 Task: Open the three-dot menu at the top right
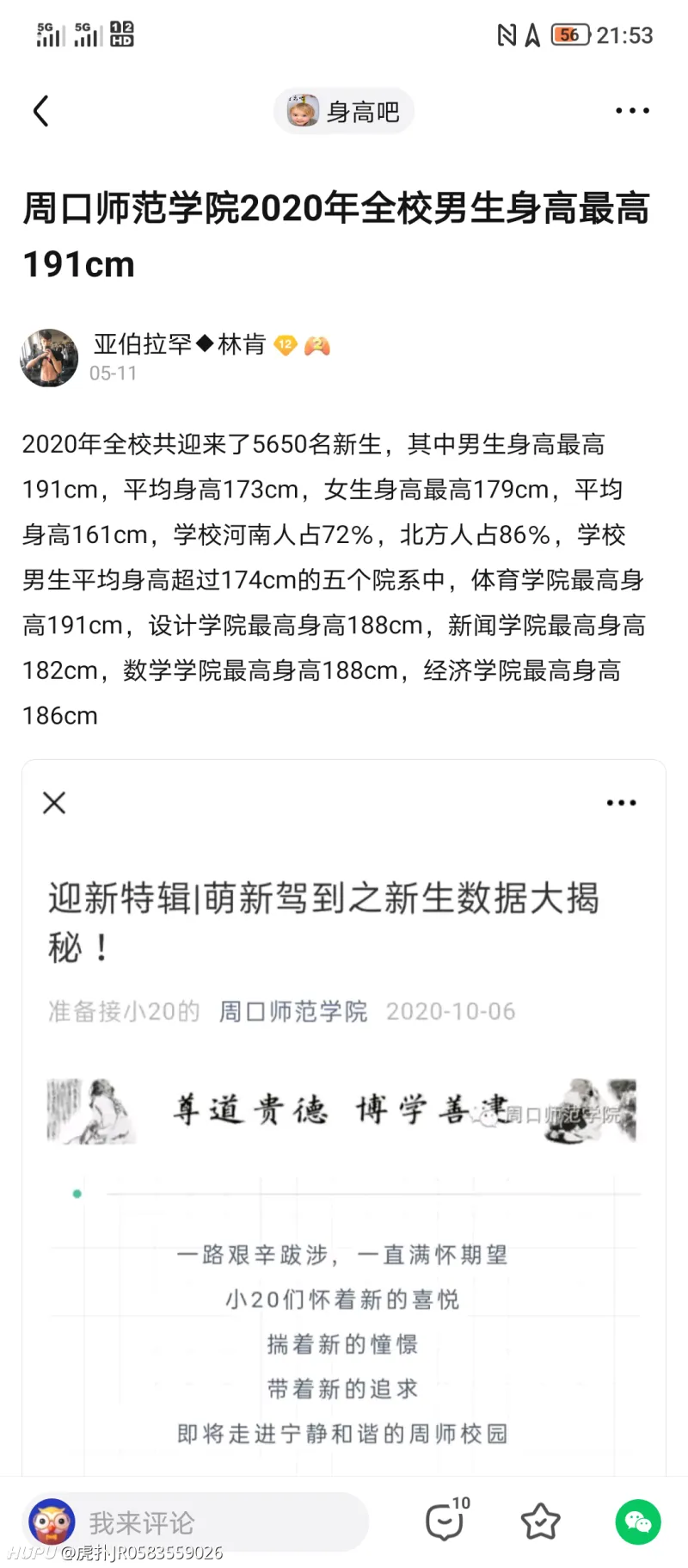(x=630, y=110)
